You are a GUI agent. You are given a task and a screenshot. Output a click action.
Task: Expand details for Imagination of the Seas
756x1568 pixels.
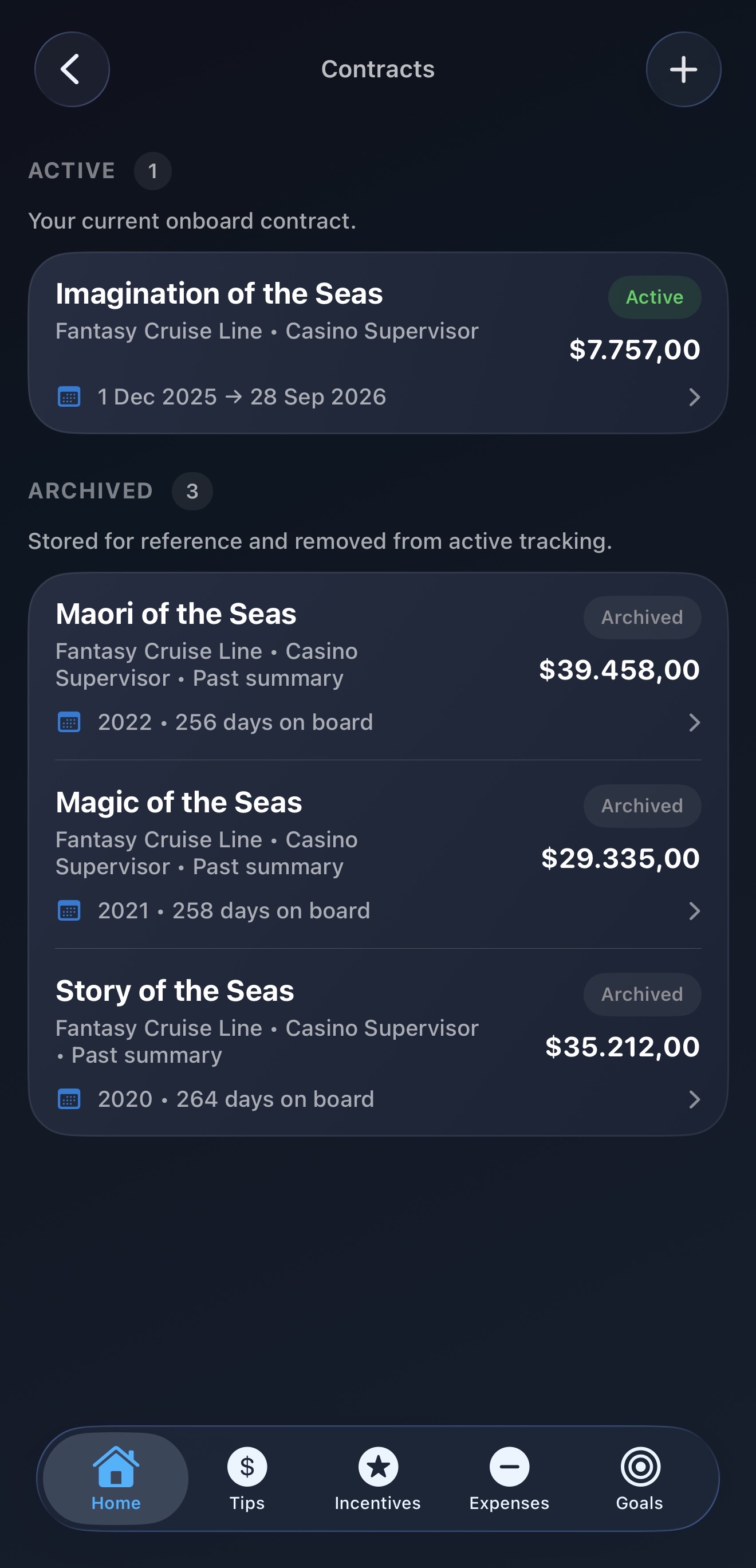(695, 396)
